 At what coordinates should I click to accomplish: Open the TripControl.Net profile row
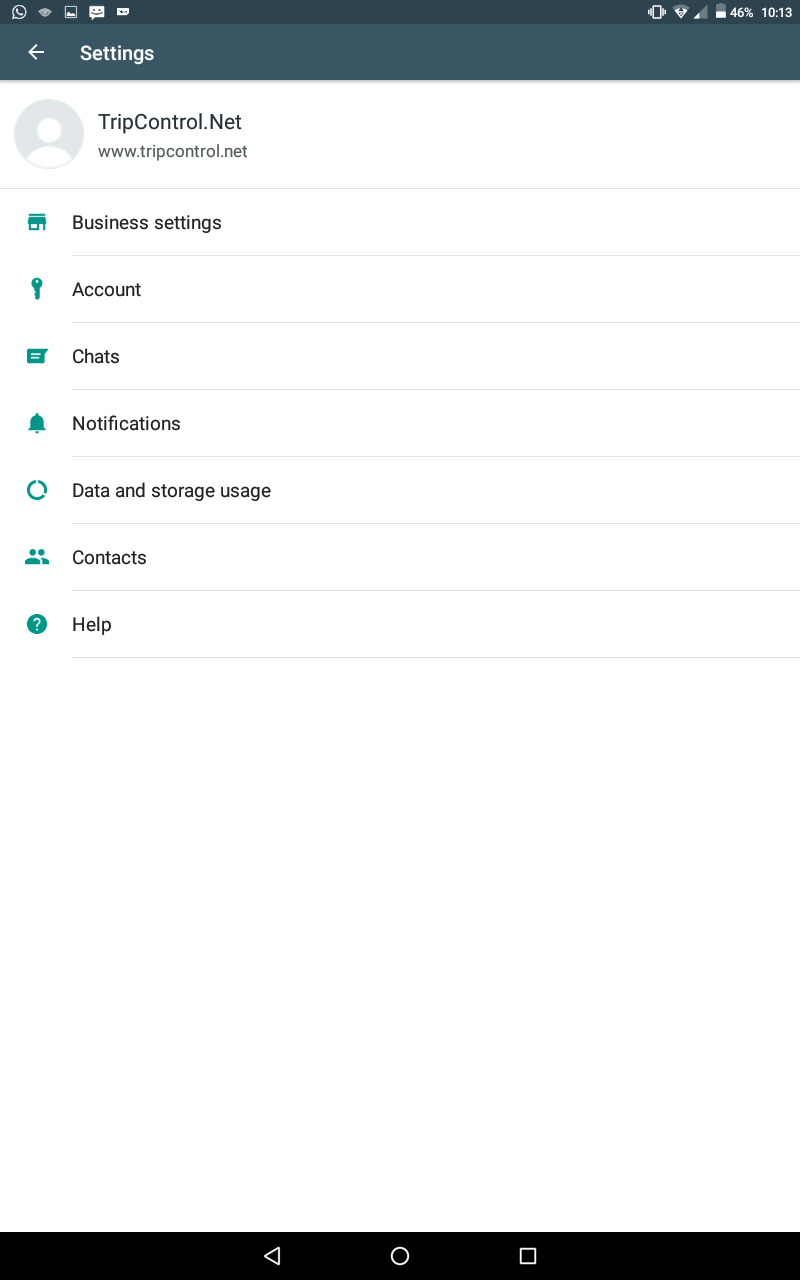point(400,134)
